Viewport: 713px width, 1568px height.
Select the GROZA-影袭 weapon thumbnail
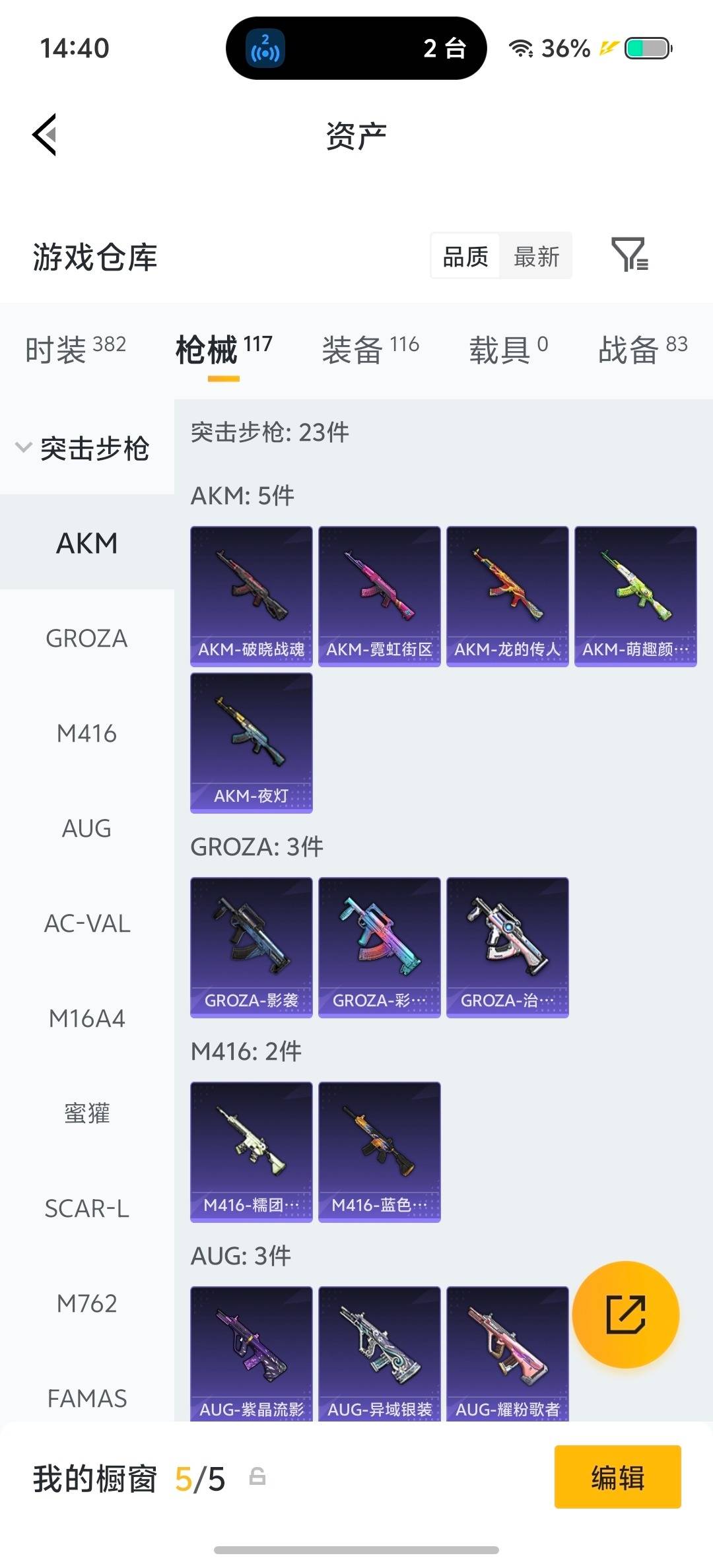tap(251, 945)
